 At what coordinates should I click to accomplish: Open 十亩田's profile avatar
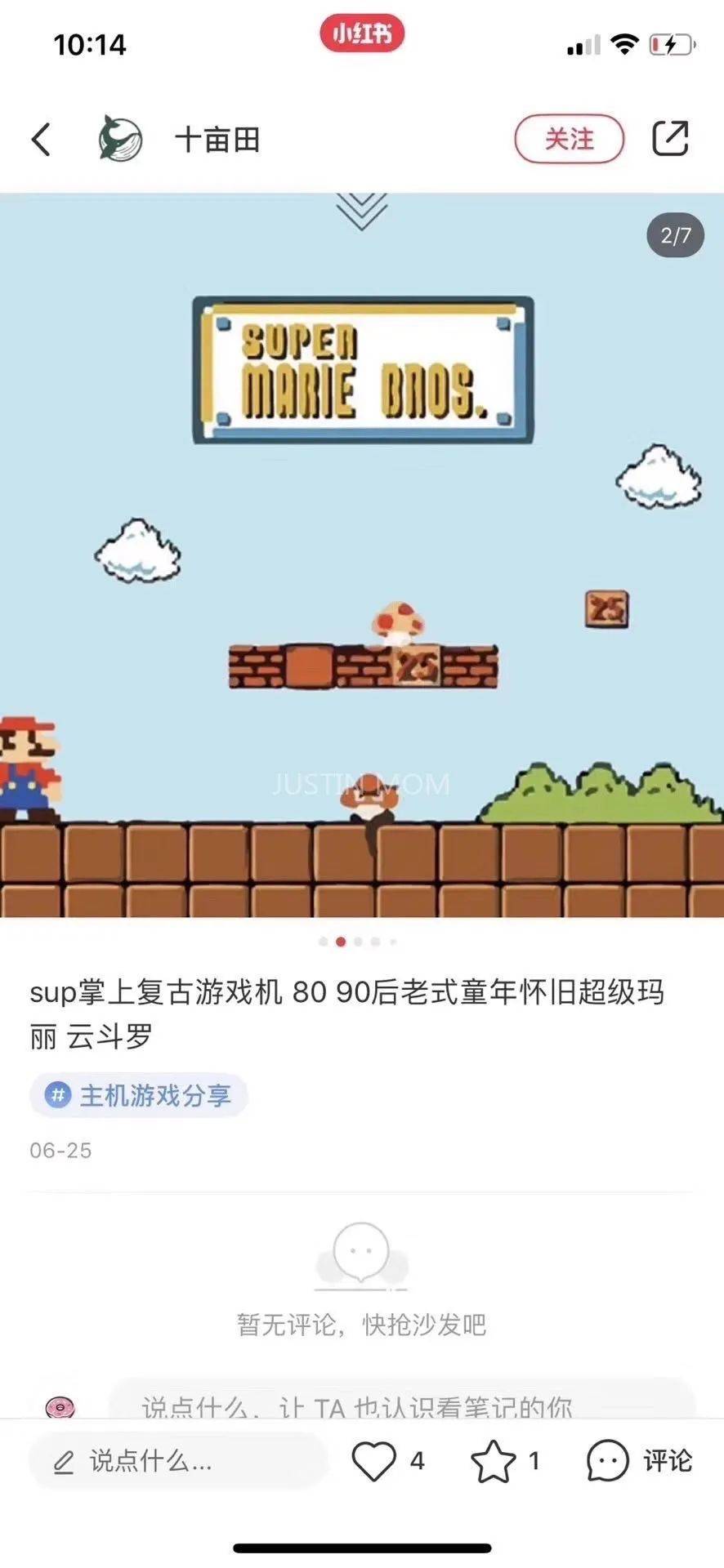click(x=120, y=139)
